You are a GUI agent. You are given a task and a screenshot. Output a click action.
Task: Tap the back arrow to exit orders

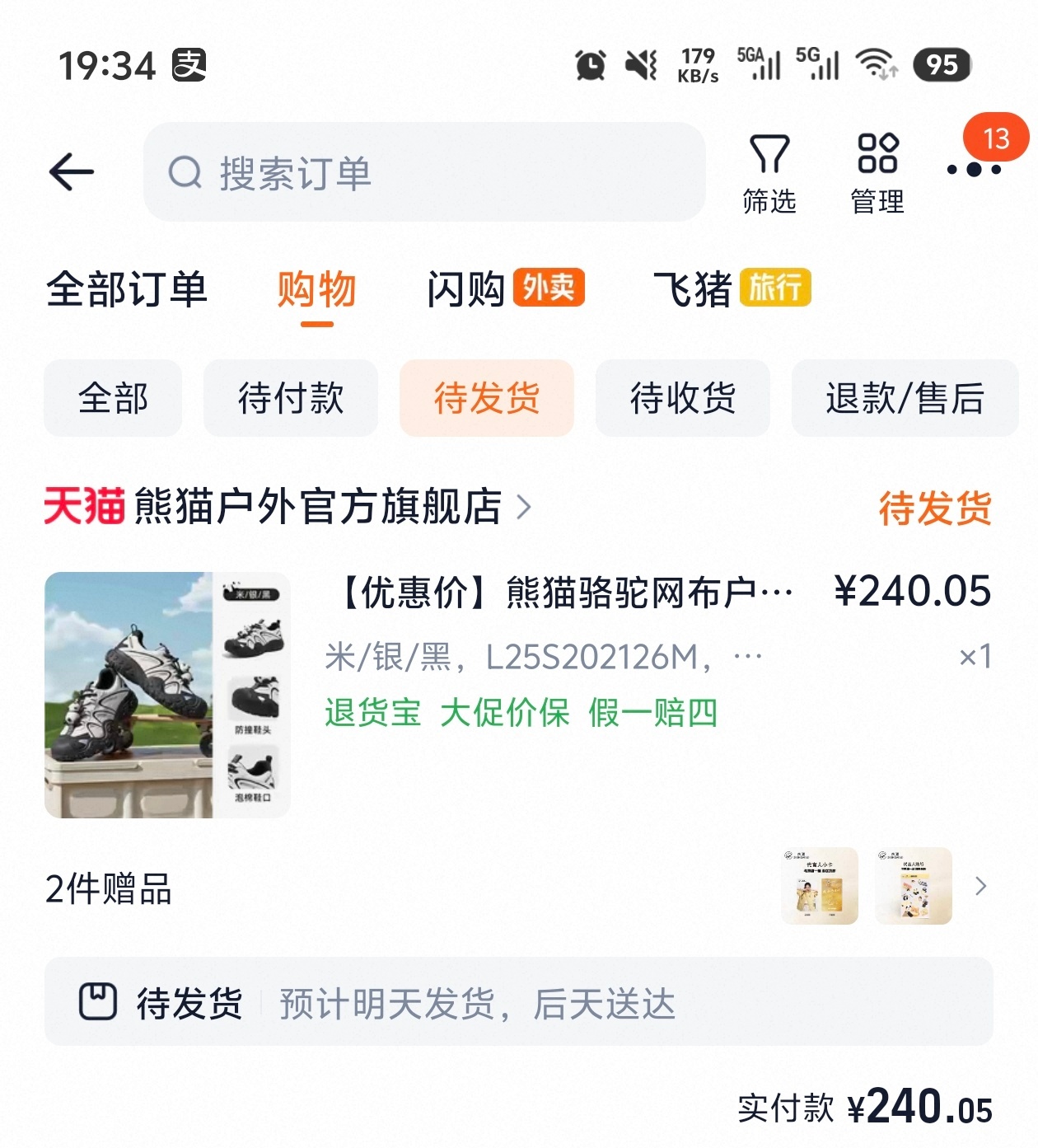[72, 173]
